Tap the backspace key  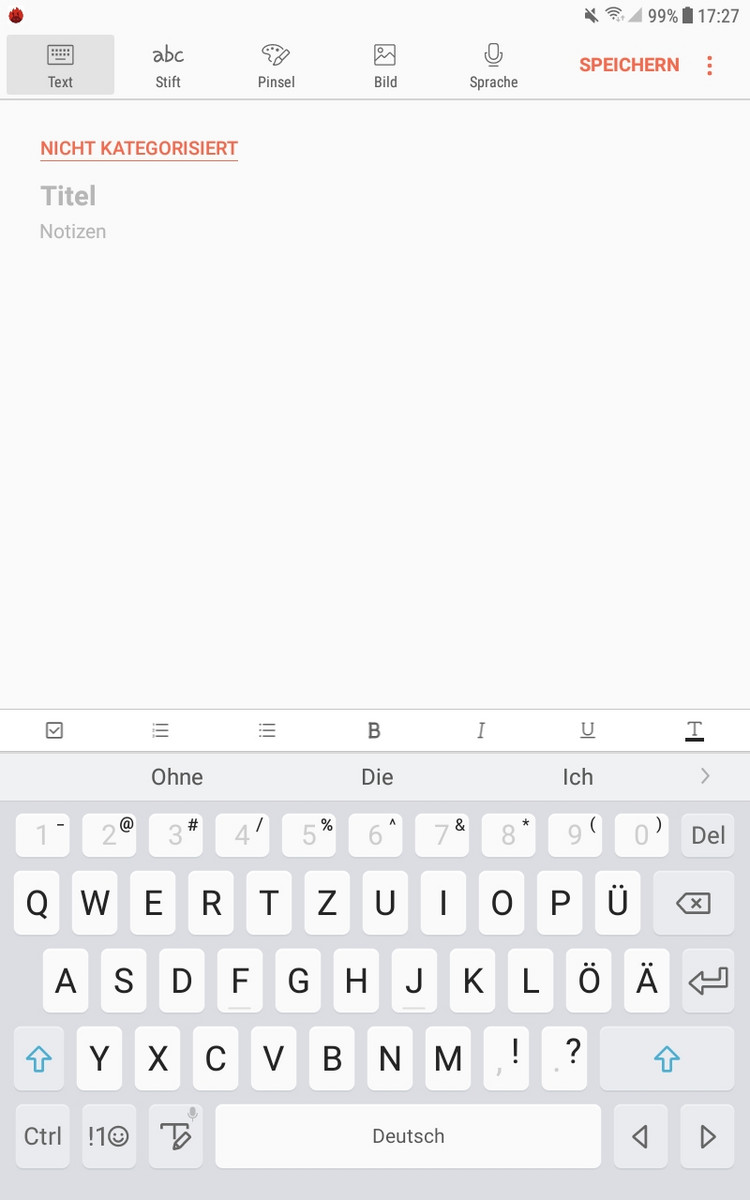pos(693,904)
